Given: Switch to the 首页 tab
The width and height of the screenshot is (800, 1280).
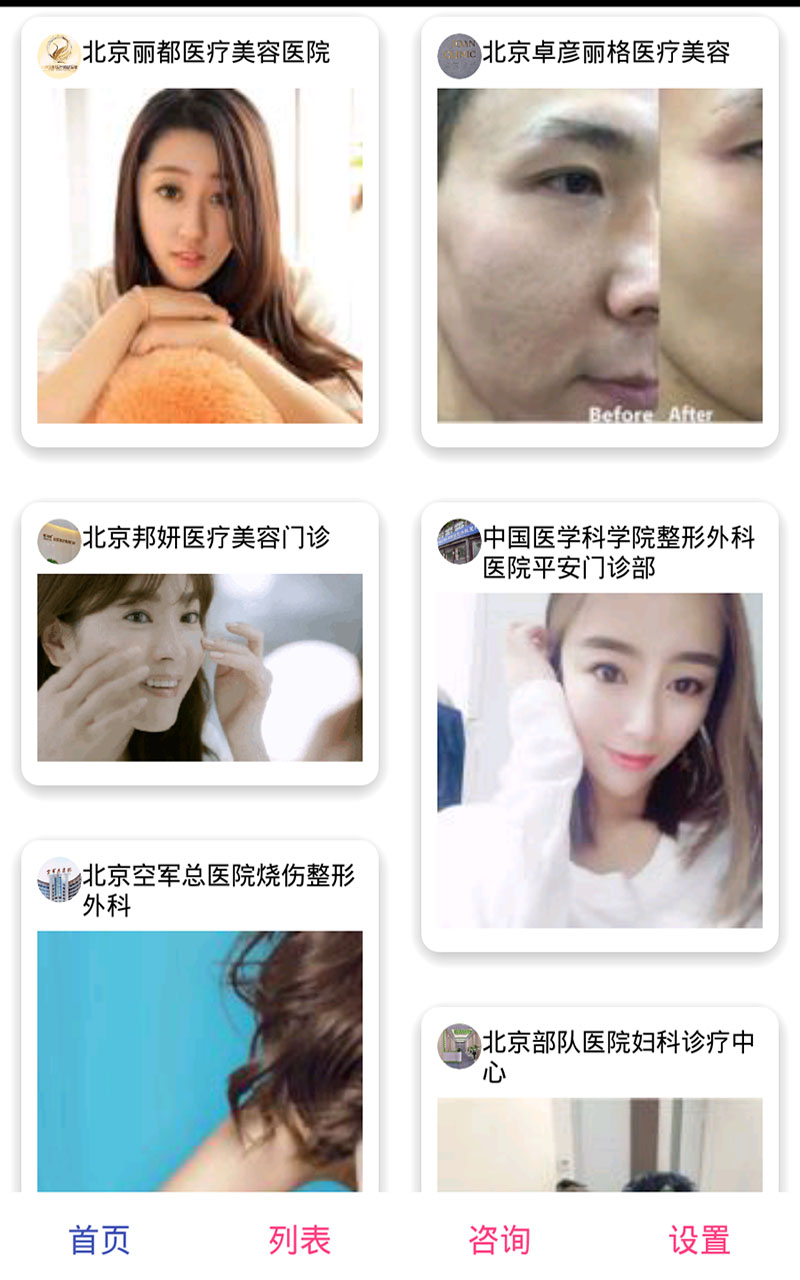Looking at the screenshot, I should point(99,1240).
